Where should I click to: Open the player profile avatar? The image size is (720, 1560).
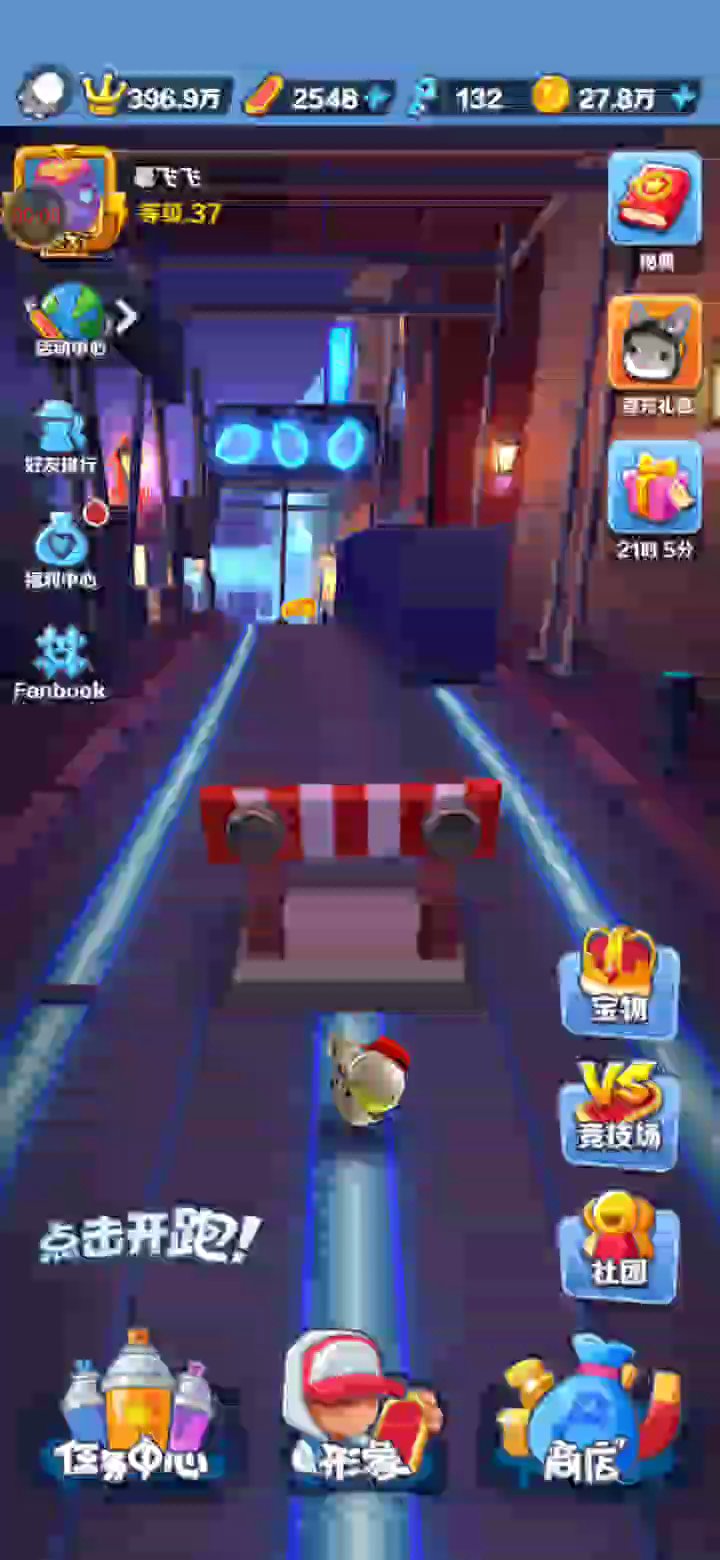[68, 202]
